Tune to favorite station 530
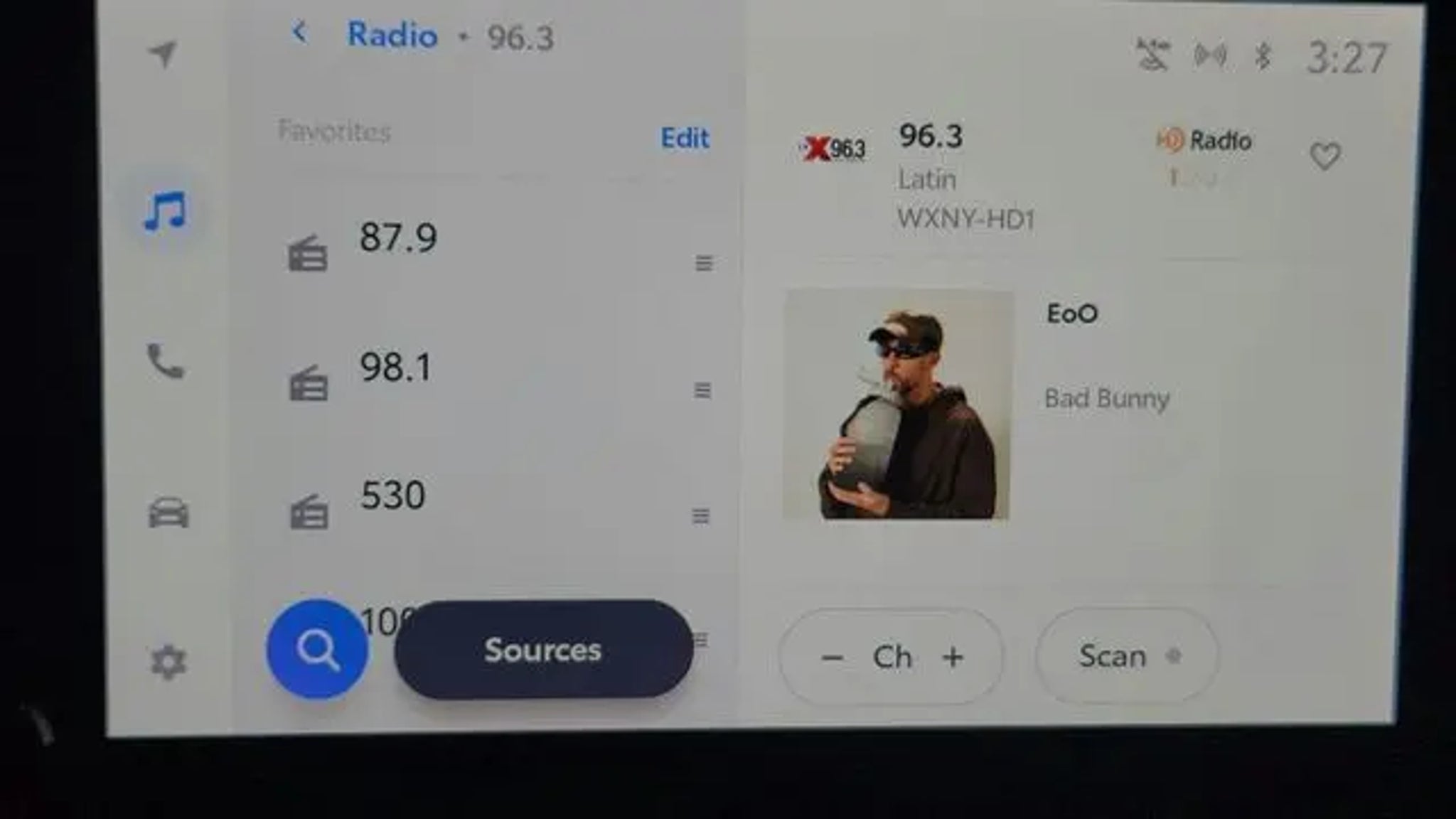The height and width of the screenshot is (819, 1456). point(392,496)
